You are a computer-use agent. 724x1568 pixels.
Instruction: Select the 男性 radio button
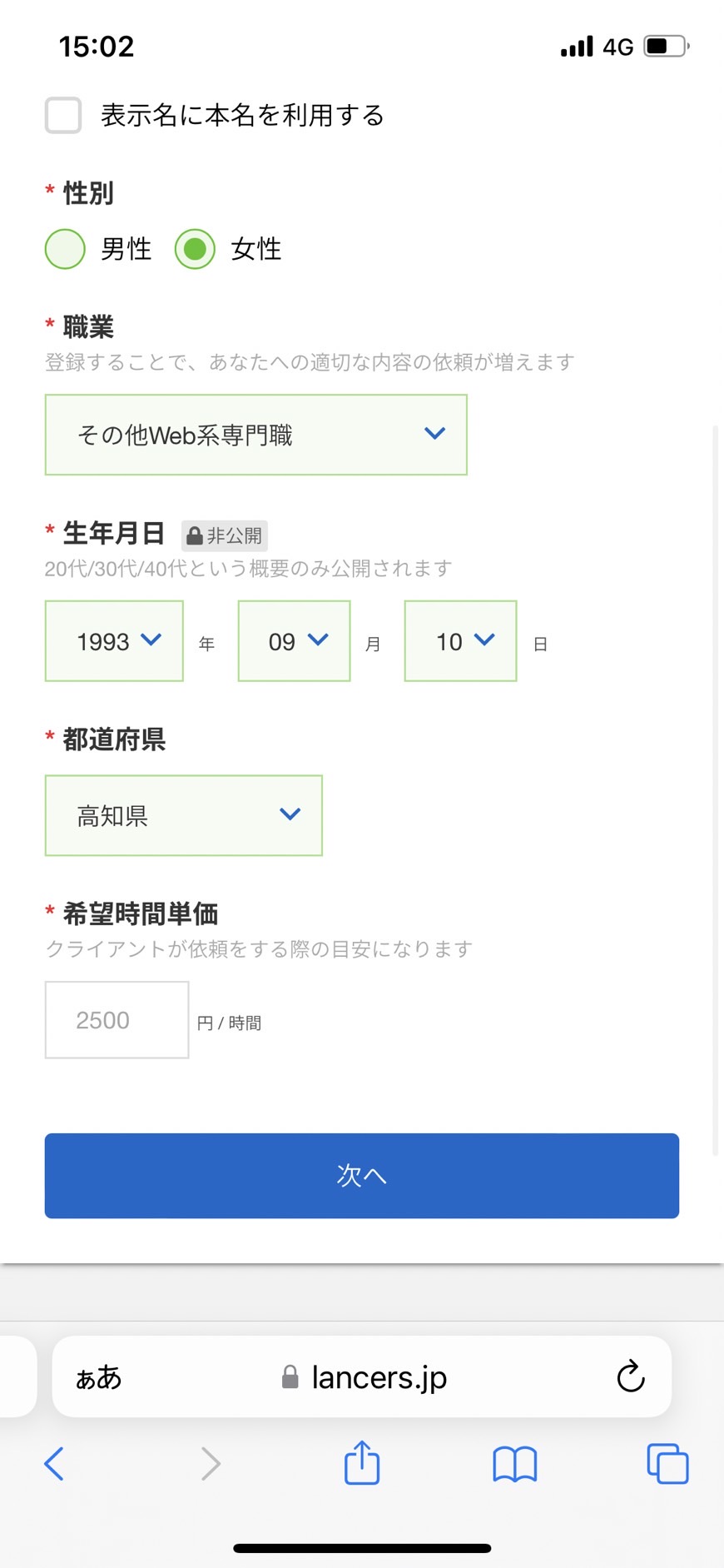(x=65, y=249)
